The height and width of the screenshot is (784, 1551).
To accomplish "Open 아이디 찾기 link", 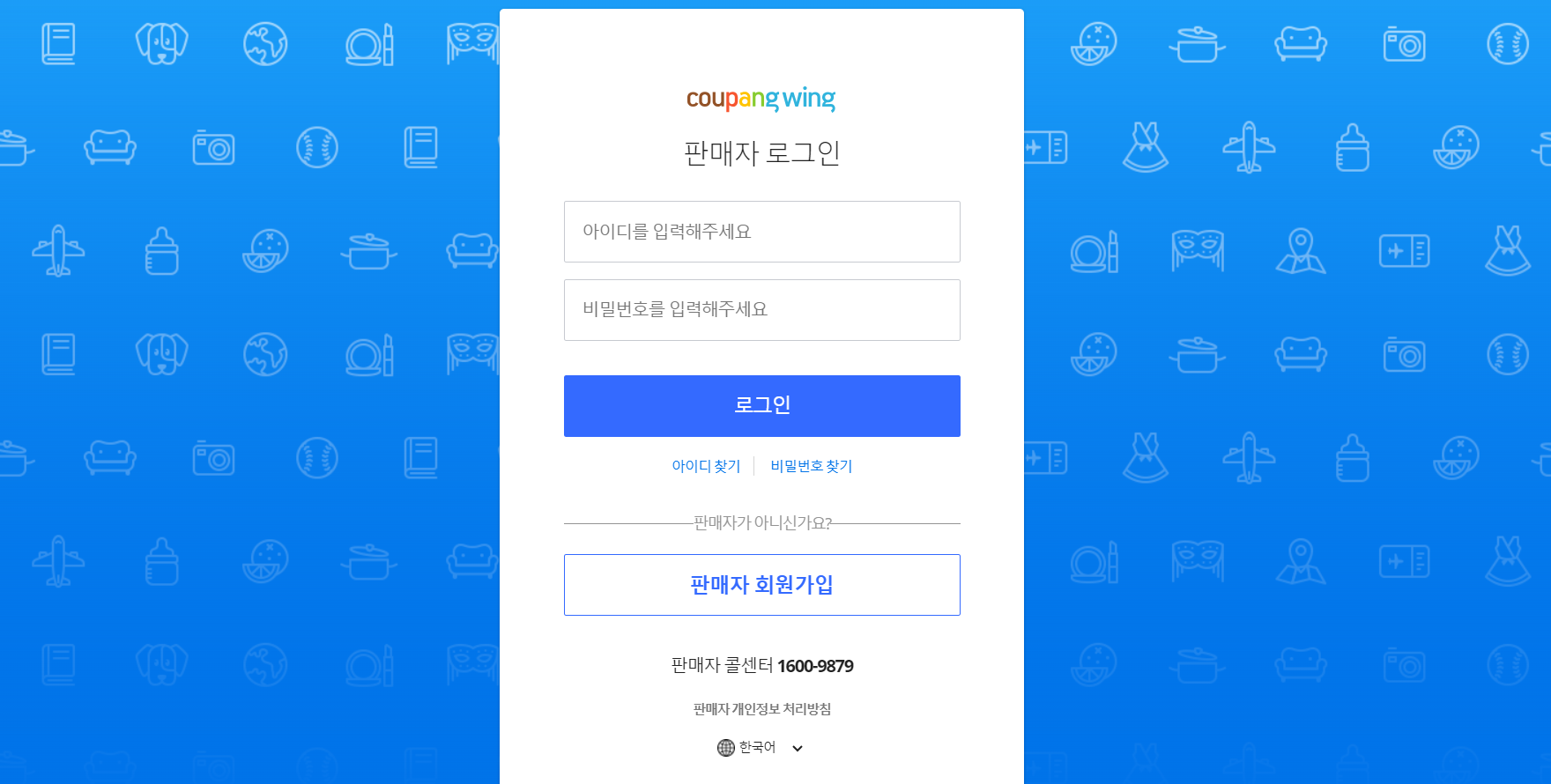I will [x=706, y=466].
